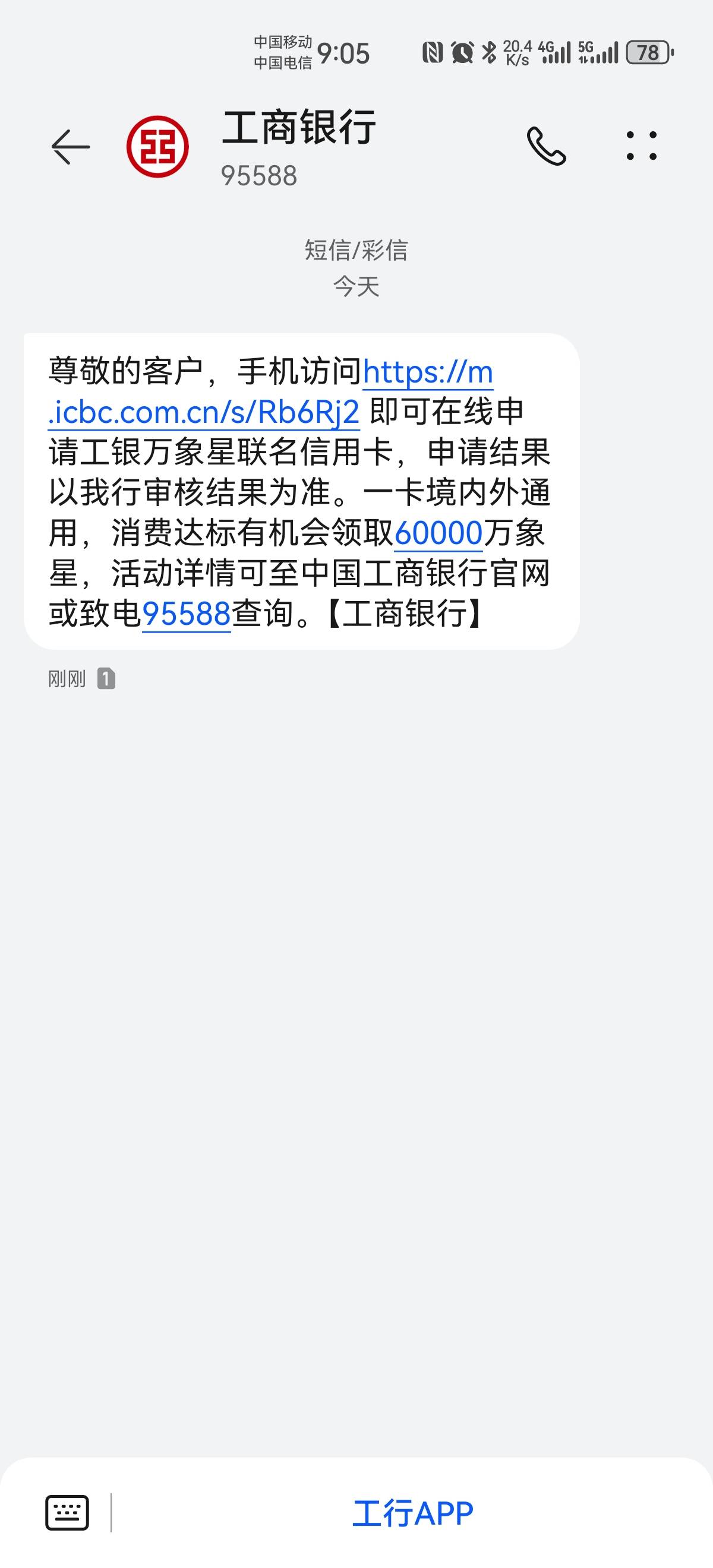
Task: Open the 工商银行 contact avatar
Action: click(x=157, y=147)
